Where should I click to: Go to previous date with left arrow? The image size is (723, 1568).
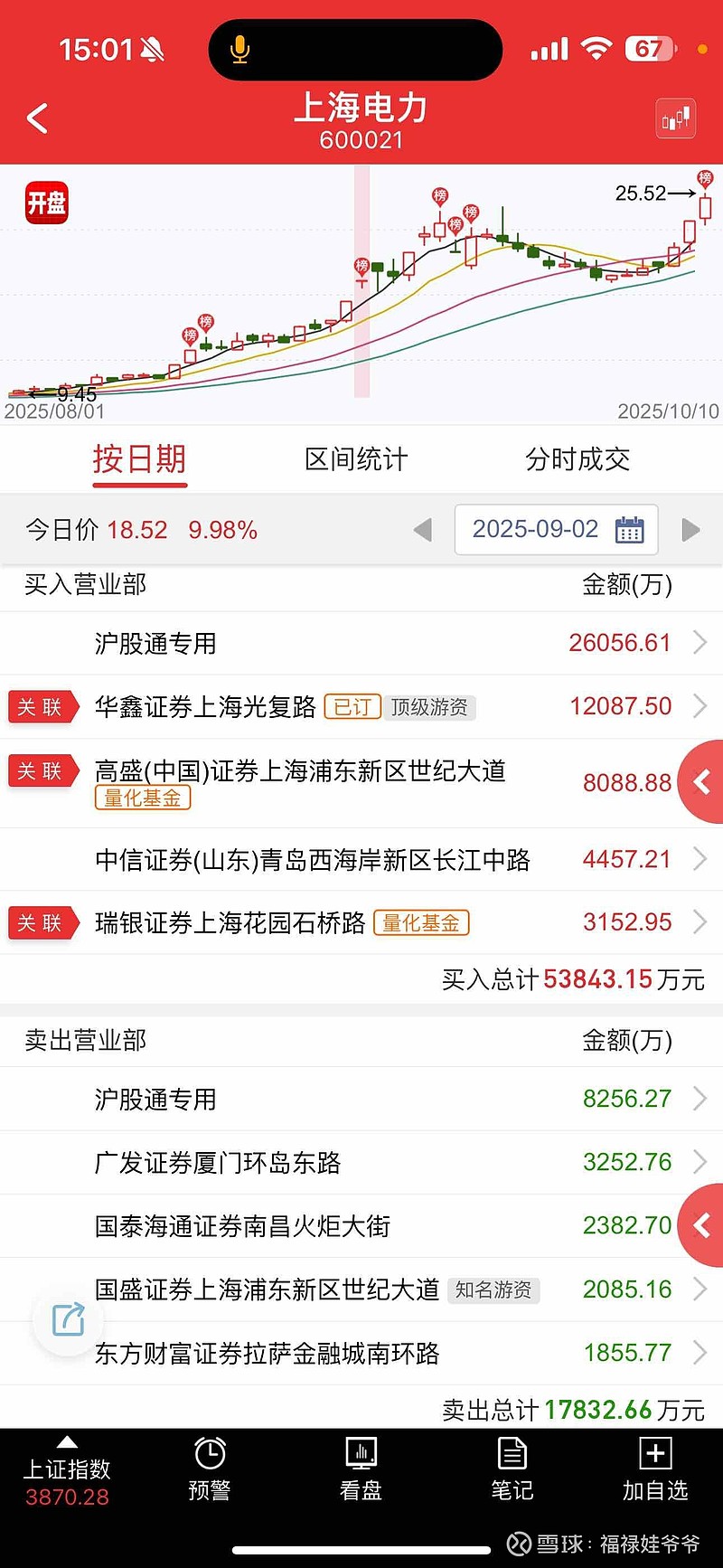point(421,529)
